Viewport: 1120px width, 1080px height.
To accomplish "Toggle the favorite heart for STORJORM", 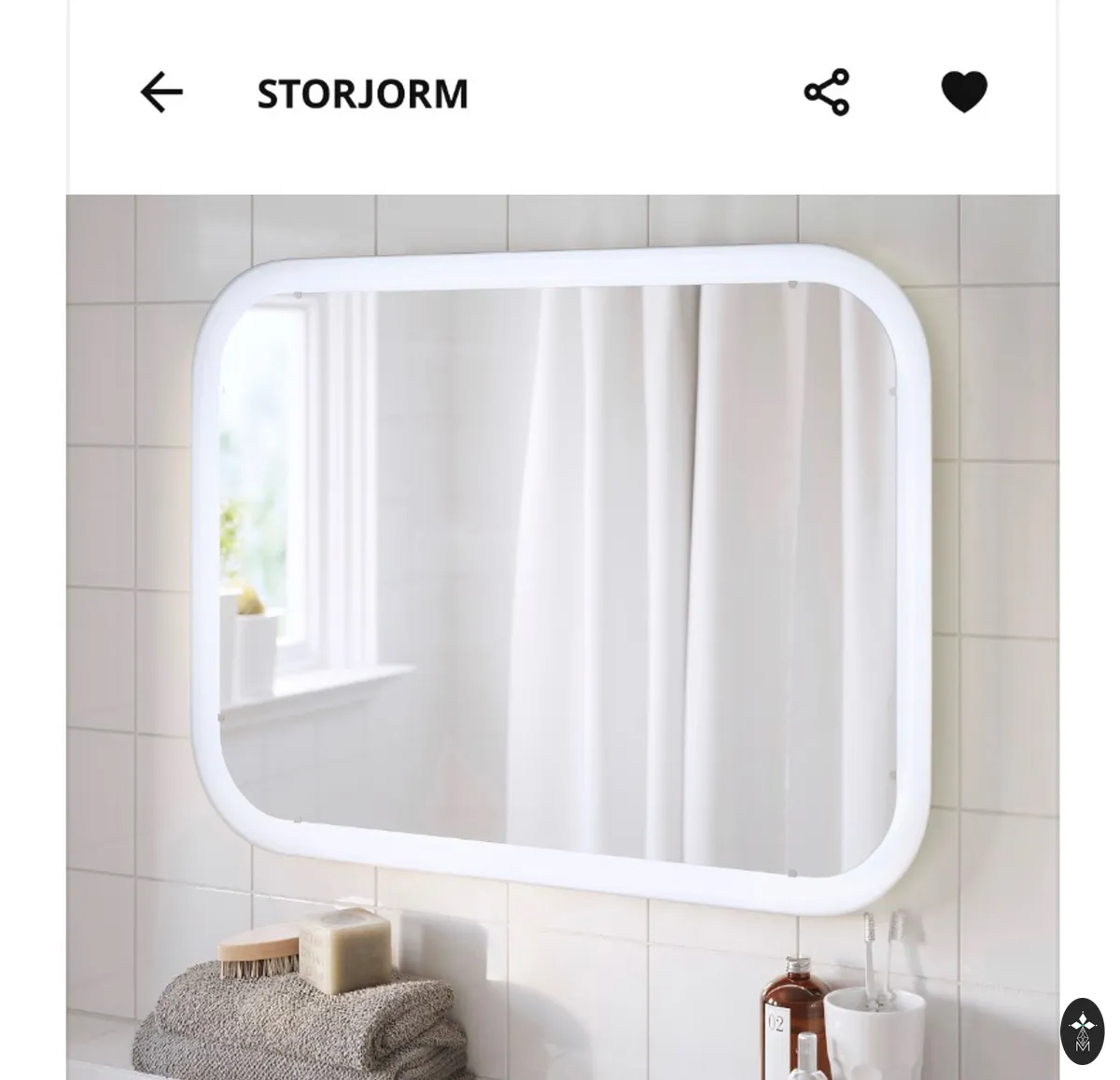I will pos(964,92).
